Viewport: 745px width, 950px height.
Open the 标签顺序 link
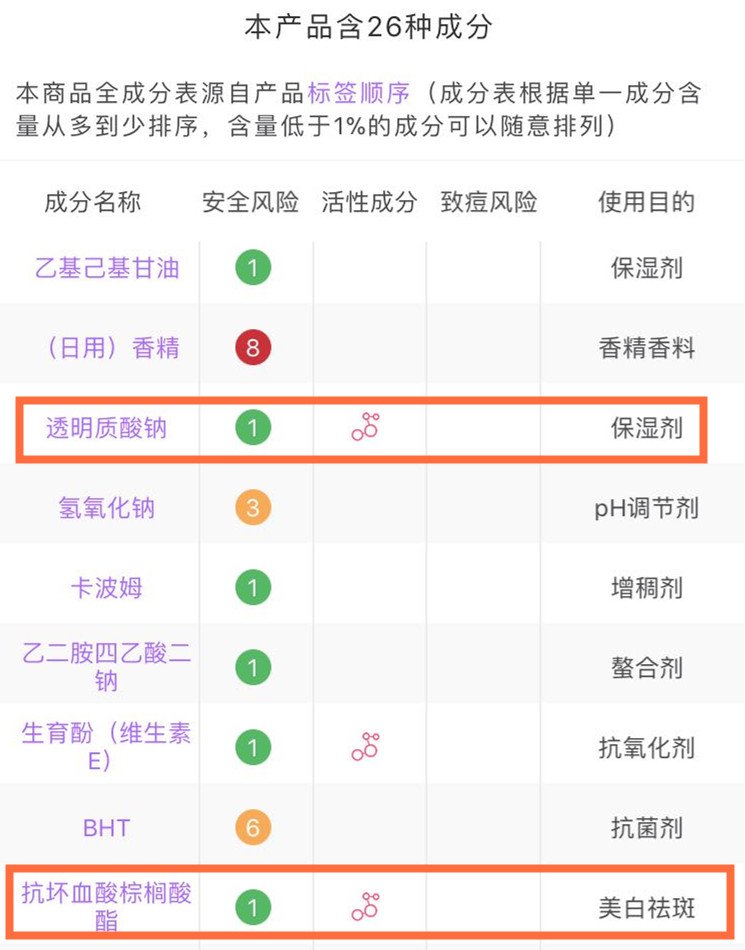[359, 94]
